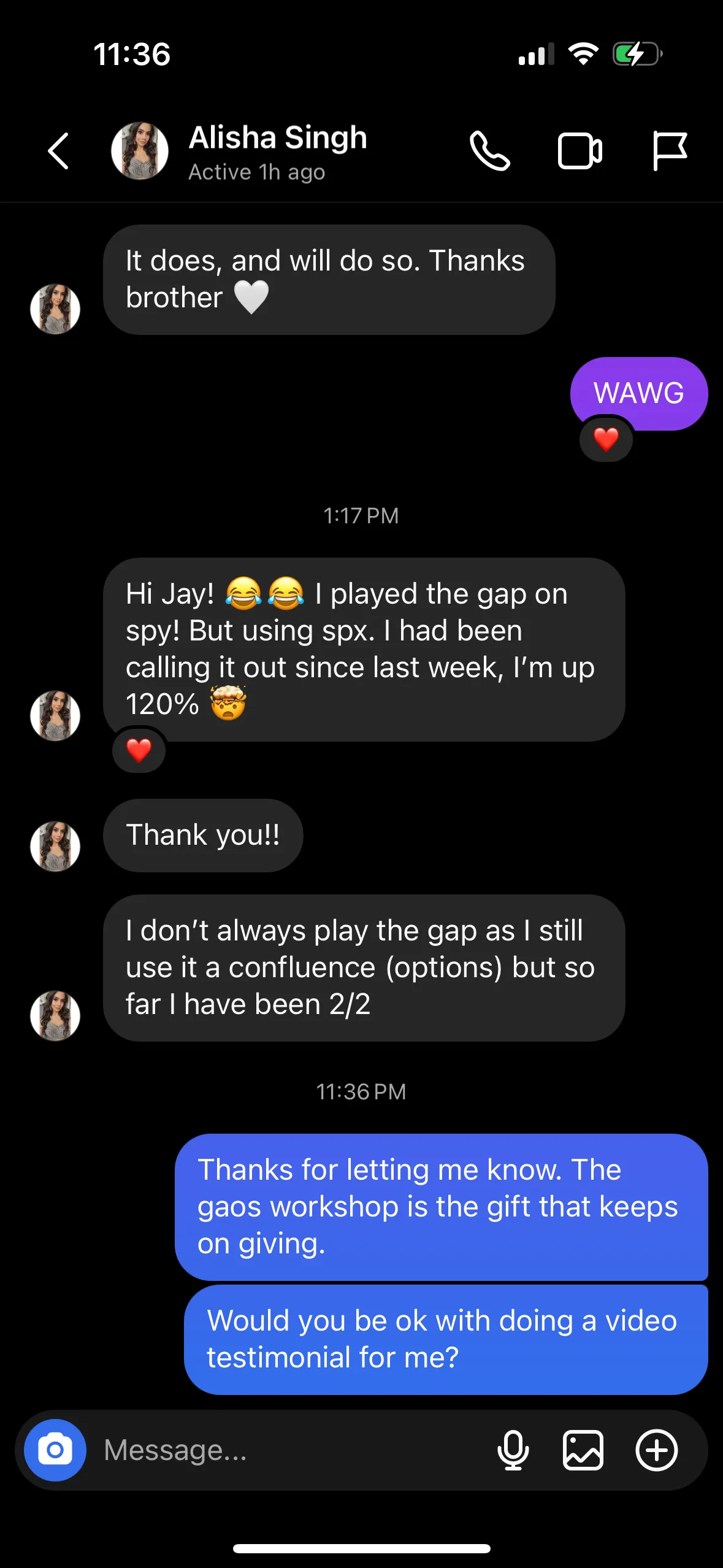Open the camera from the message bar
The image size is (723, 1568).
point(55,1450)
